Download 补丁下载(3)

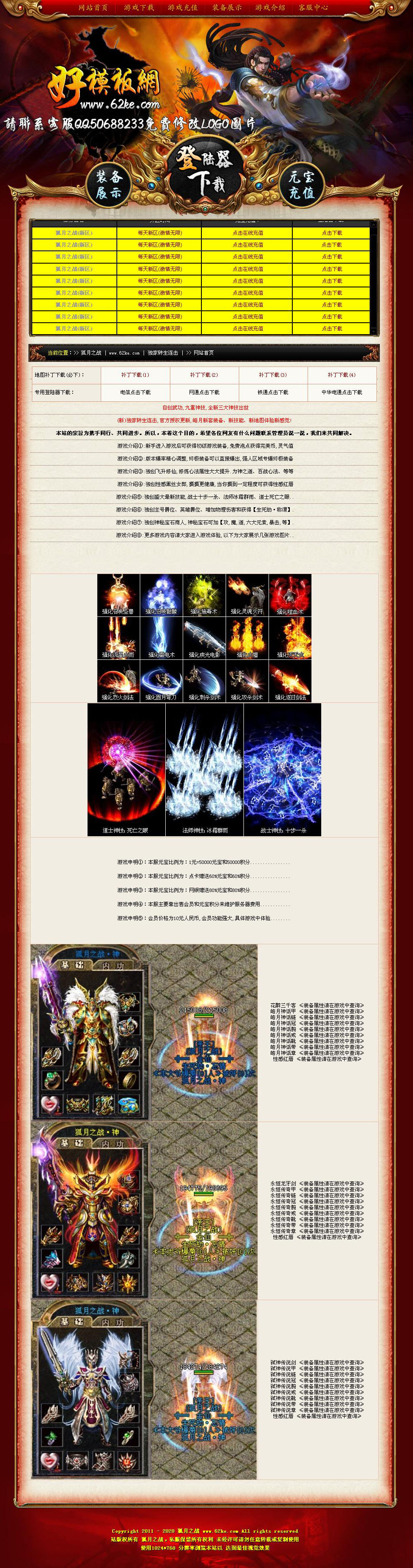pyautogui.click(x=272, y=375)
